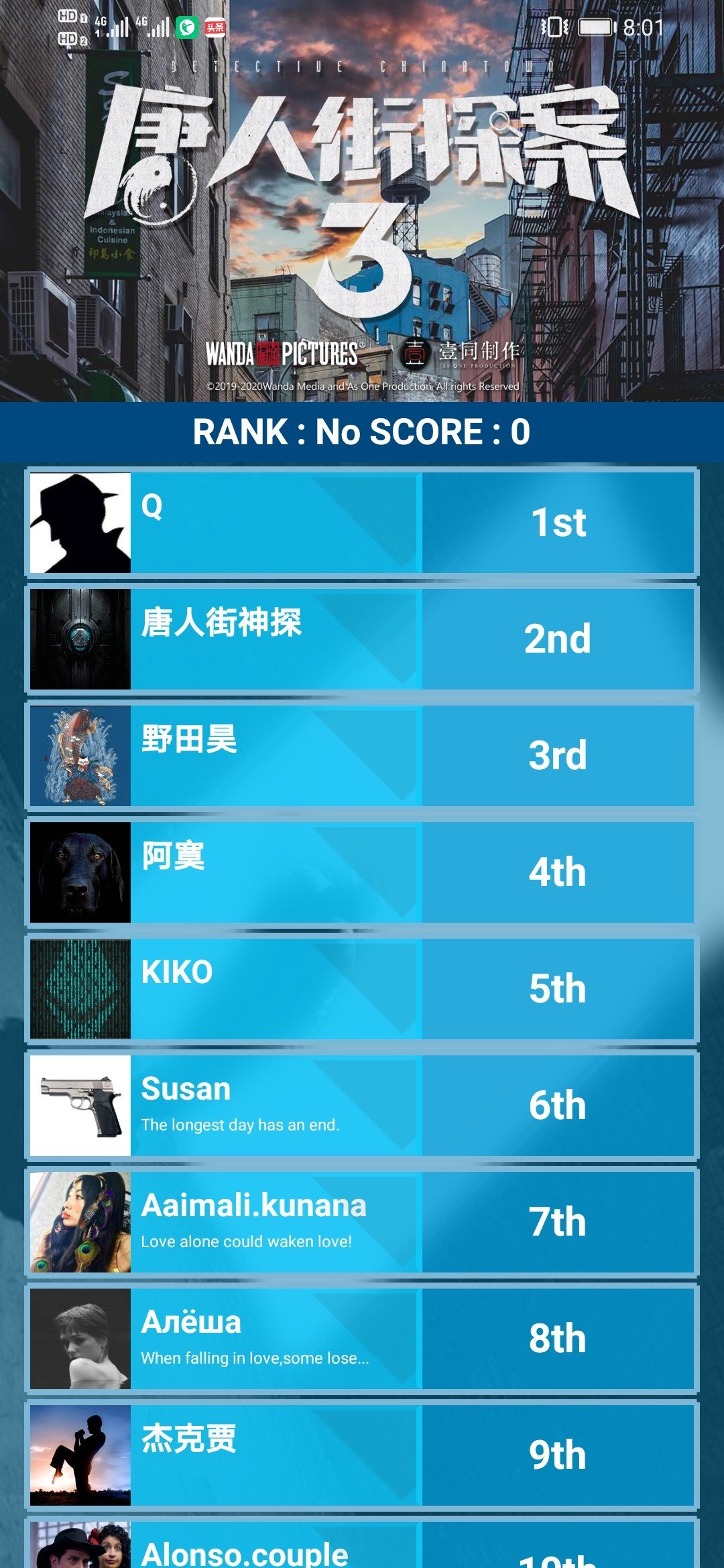Open Susan's sixth-place row
The width and height of the screenshot is (724, 1568).
point(362,1105)
